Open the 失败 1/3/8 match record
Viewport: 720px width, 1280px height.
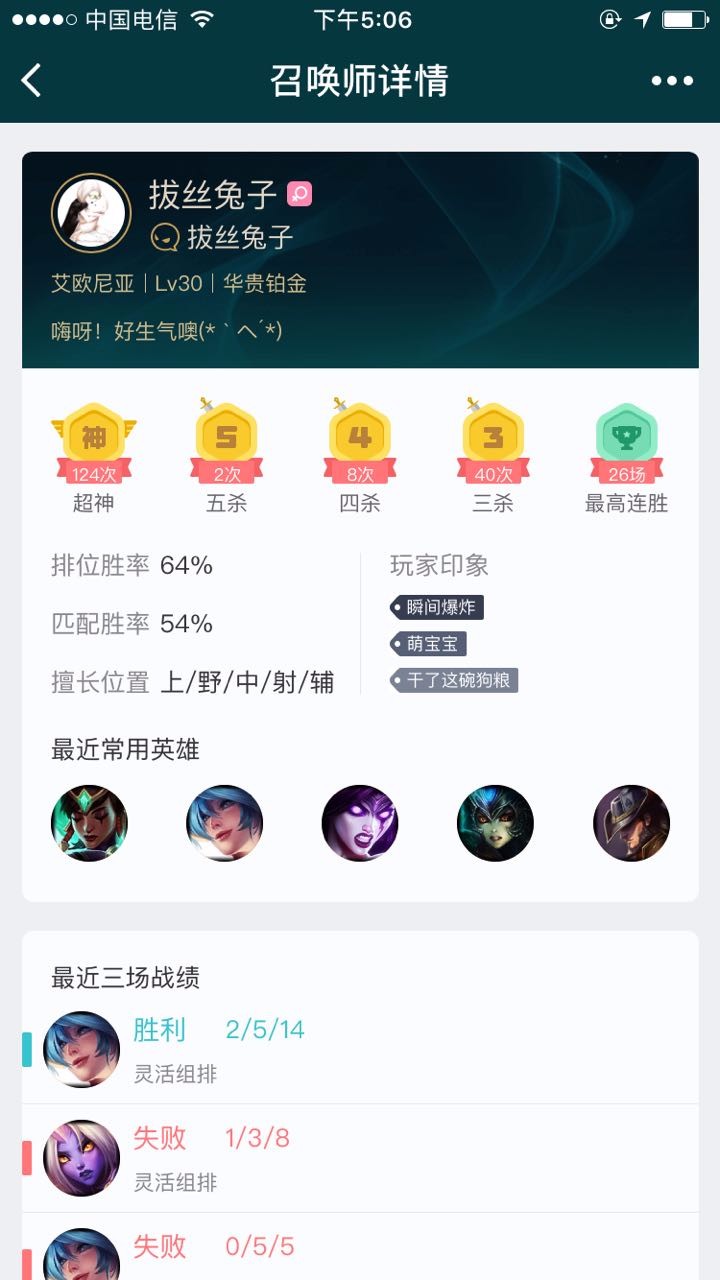pos(360,1158)
